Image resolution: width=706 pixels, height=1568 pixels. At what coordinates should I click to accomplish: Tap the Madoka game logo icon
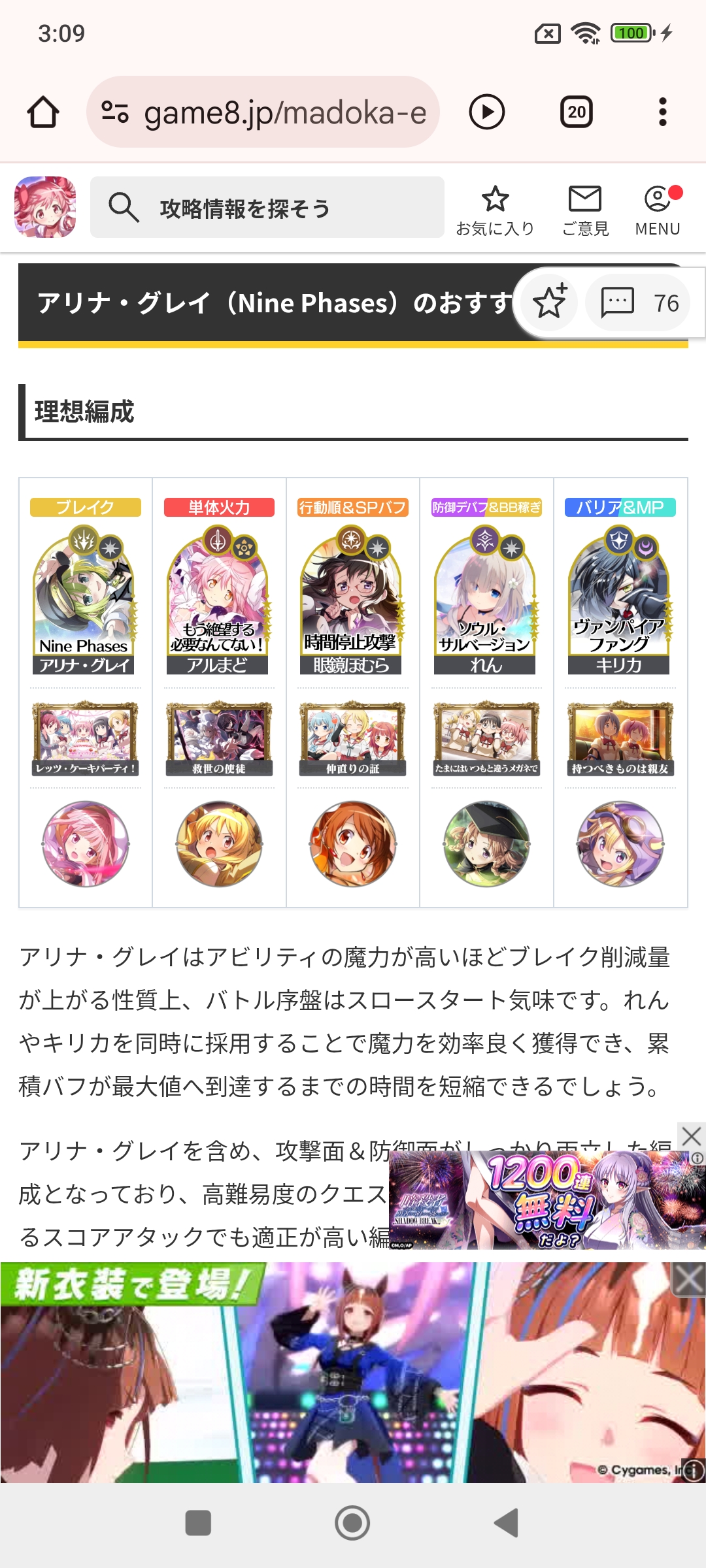(x=45, y=207)
